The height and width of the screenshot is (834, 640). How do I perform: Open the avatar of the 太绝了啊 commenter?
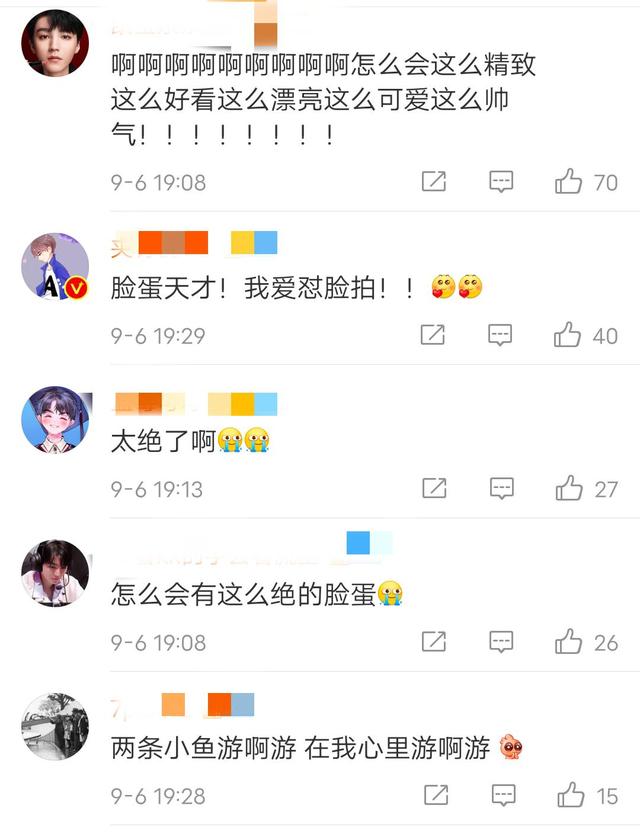(x=55, y=419)
